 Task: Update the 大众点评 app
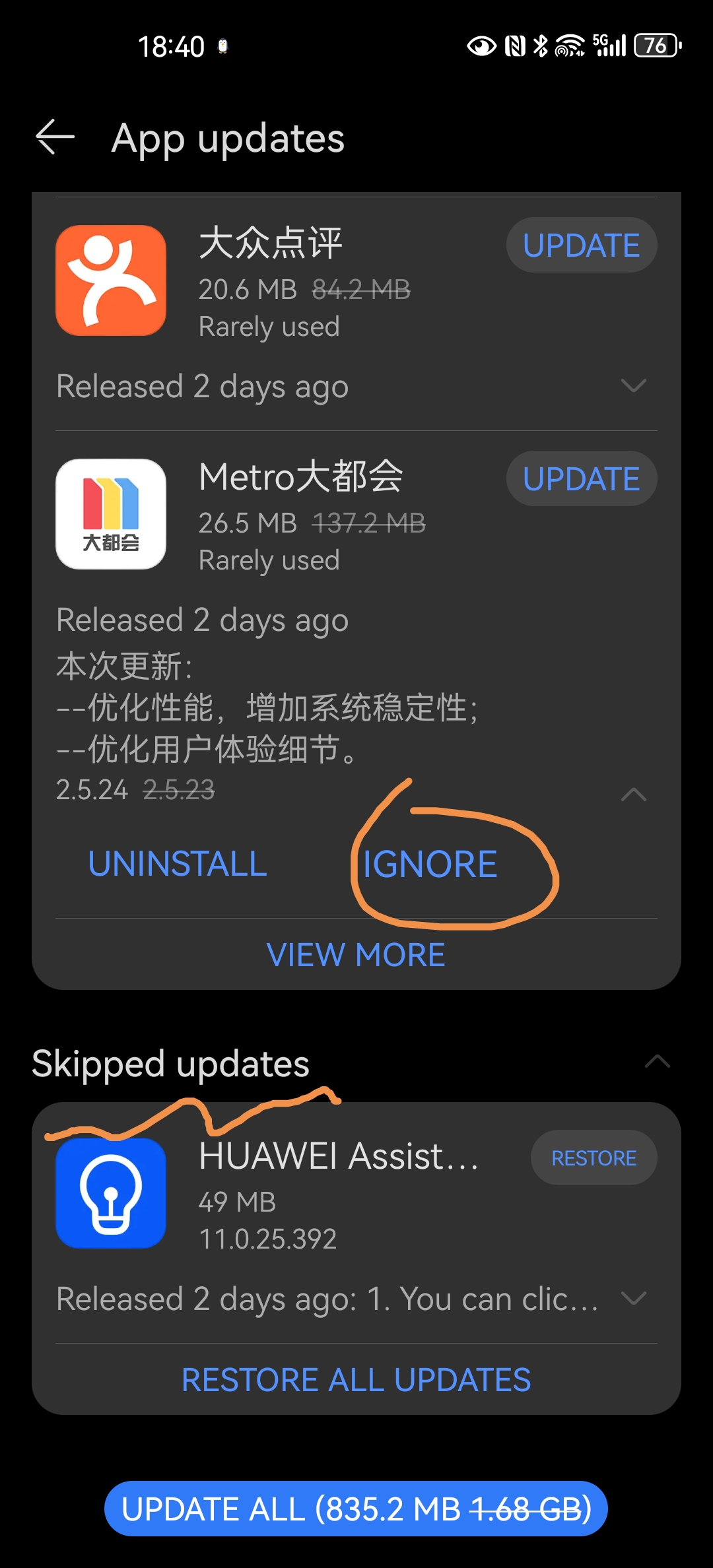[580, 245]
